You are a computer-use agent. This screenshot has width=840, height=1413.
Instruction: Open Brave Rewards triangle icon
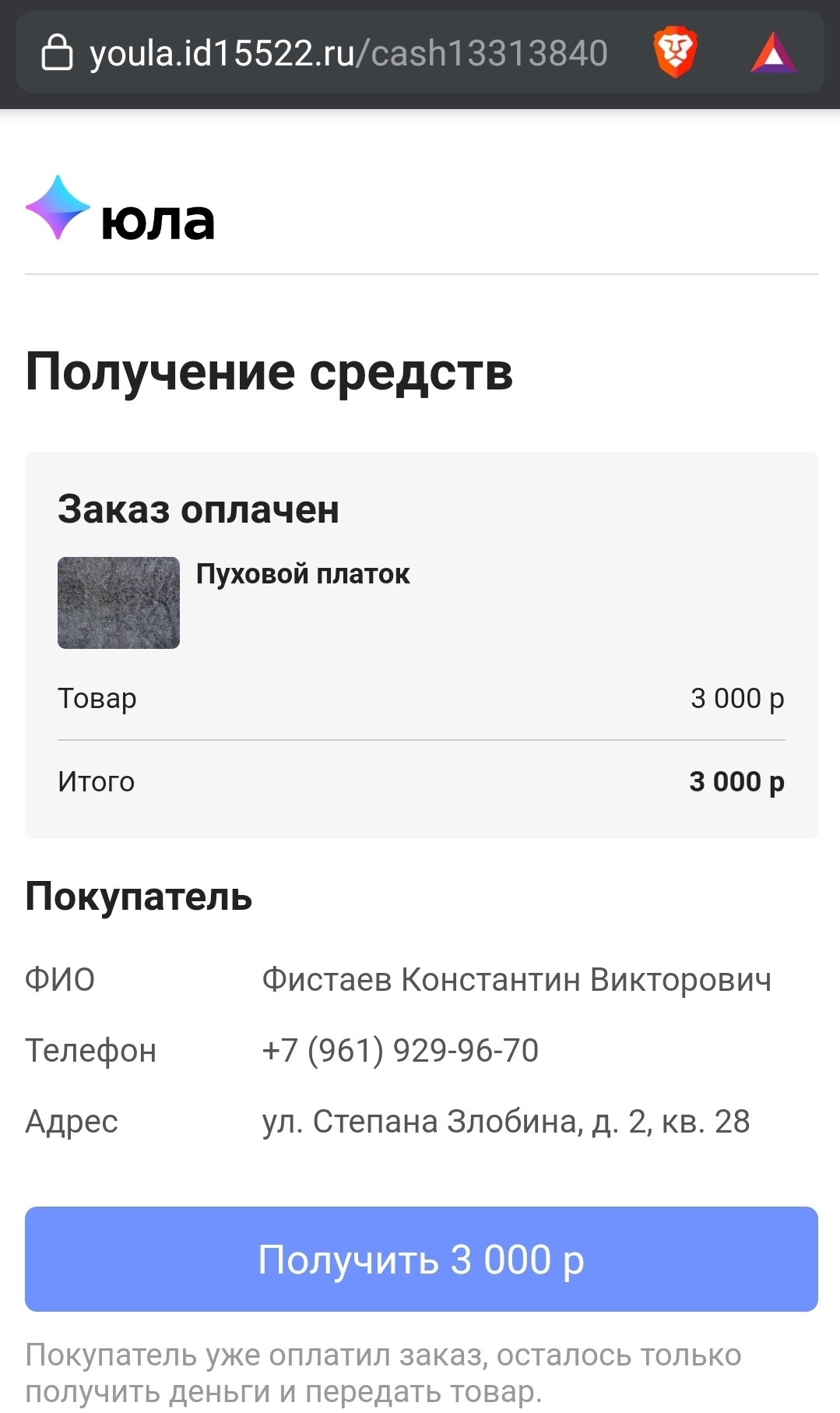click(772, 53)
